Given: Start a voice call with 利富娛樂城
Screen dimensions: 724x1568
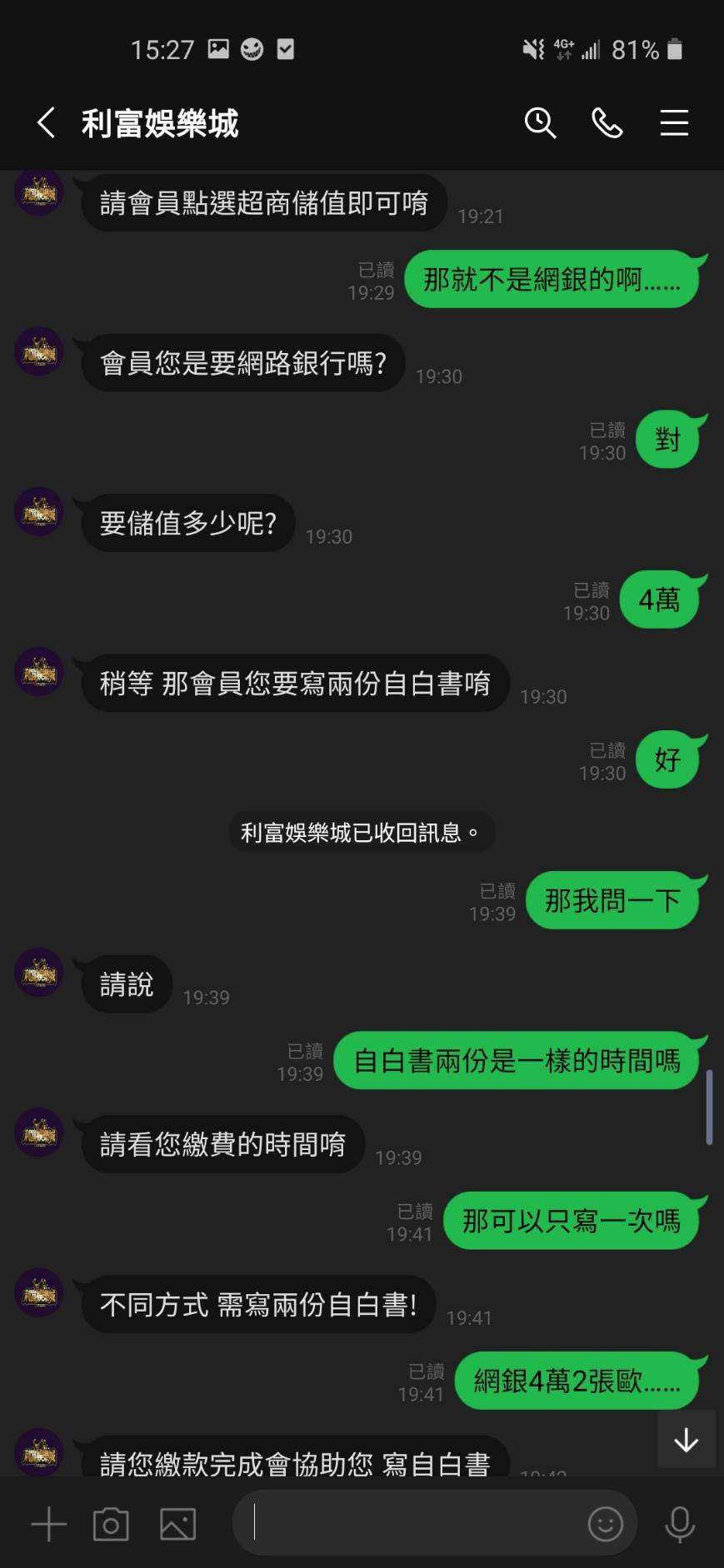Looking at the screenshot, I should 607,123.
